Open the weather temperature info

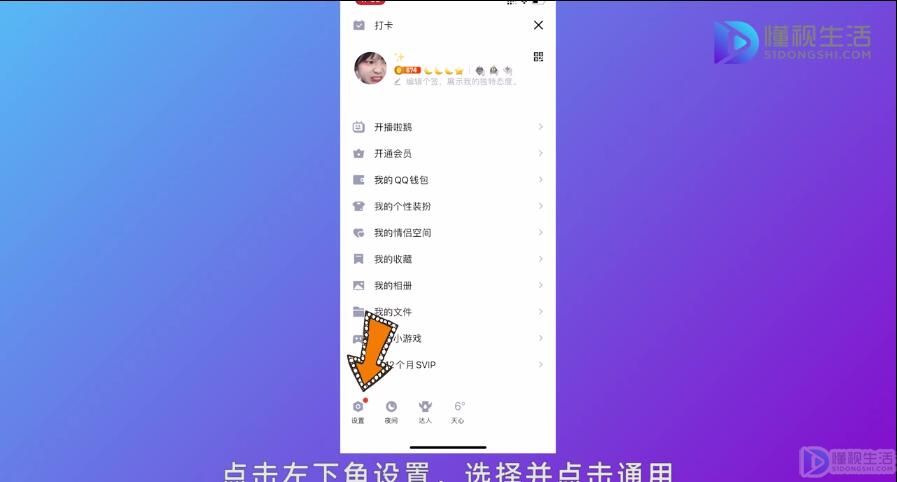459,412
